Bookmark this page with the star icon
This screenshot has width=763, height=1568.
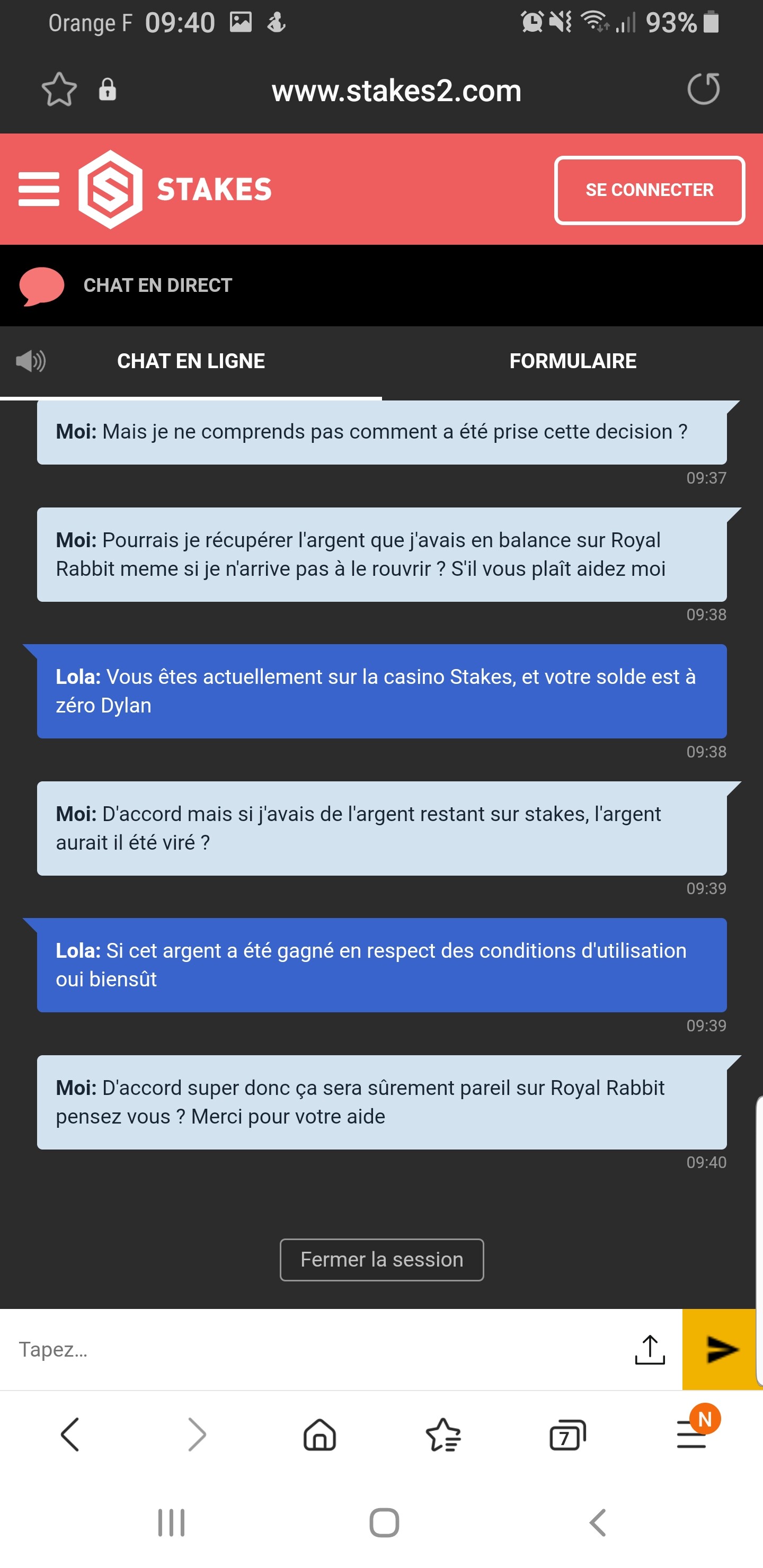59,90
